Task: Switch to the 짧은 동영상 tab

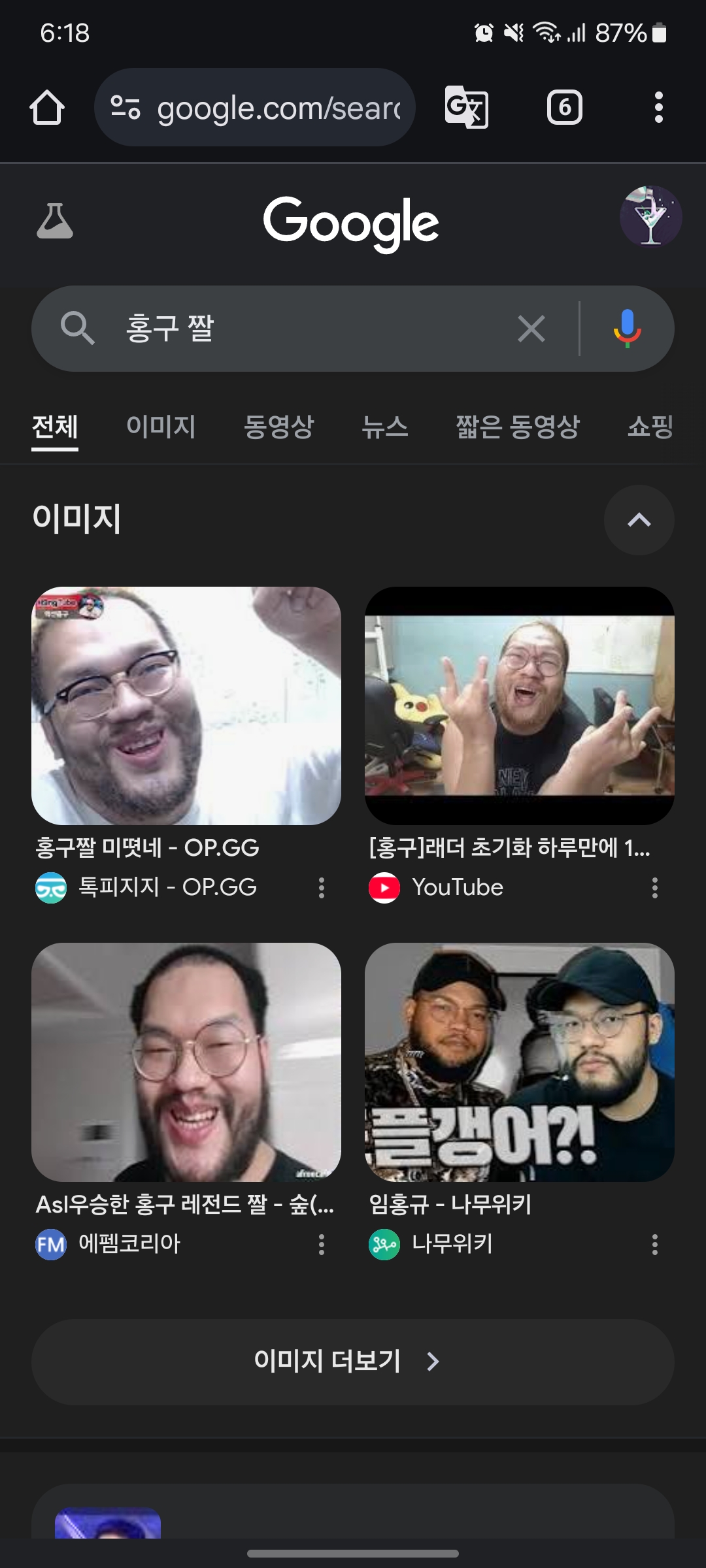Action: click(x=518, y=427)
